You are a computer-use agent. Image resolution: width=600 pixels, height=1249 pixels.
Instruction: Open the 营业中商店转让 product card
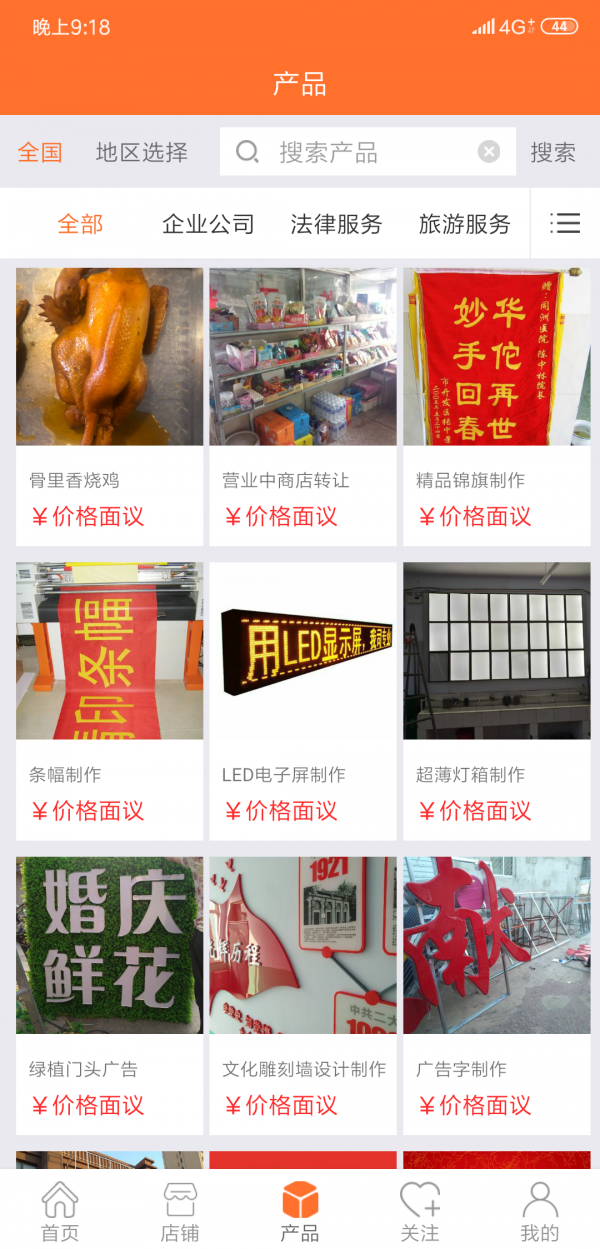pyautogui.click(x=302, y=405)
